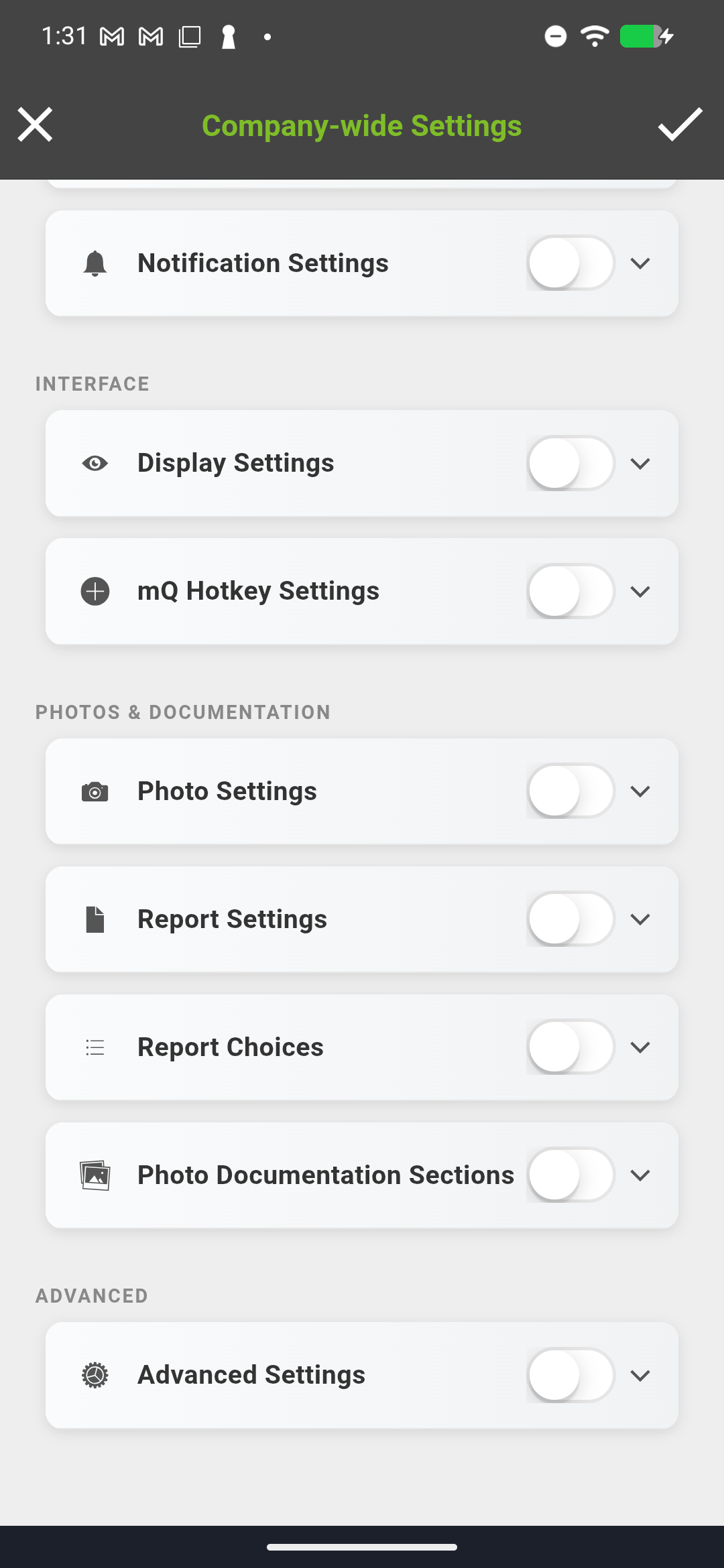Click the photo icon beside Photo Documentation Sections
Image resolution: width=724 pixels, height=1568 pixels.
95,1175
